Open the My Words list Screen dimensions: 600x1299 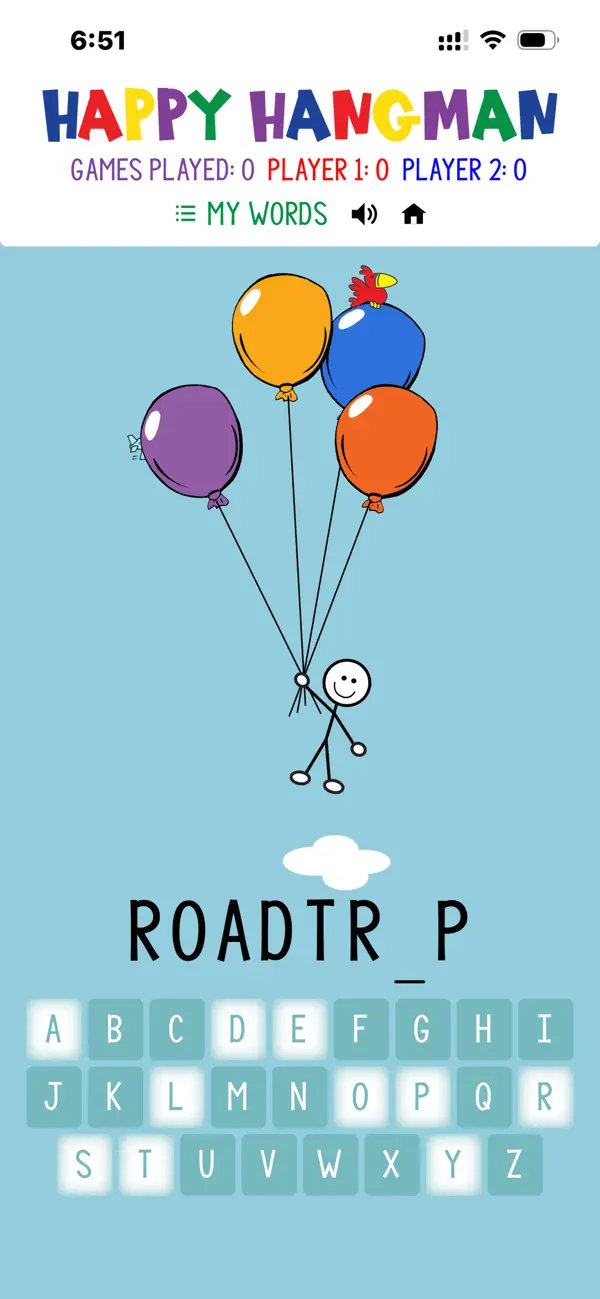tap(251, 214)
